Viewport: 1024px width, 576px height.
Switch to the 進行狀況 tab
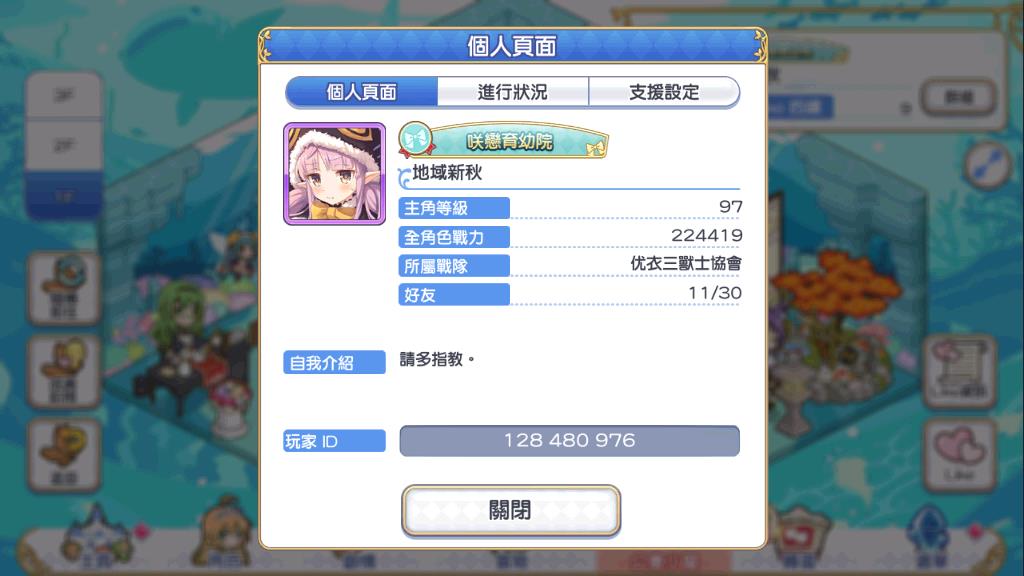512,92
